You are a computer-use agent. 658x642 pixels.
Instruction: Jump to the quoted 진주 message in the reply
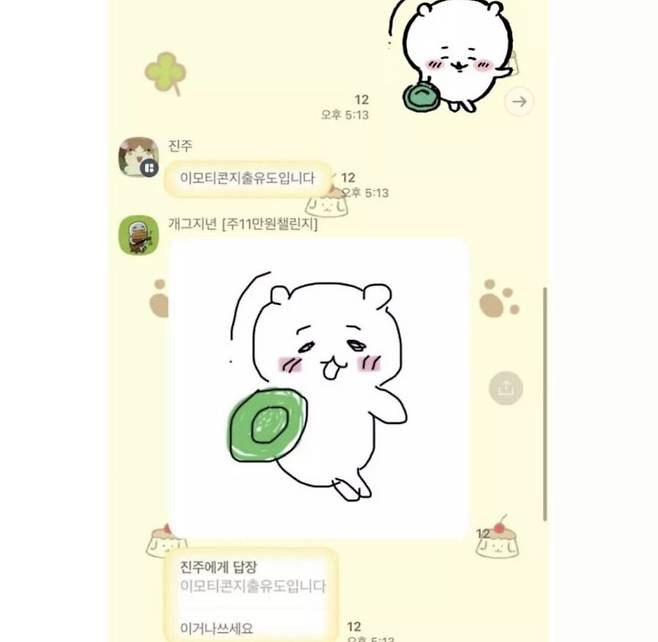(252, 577)
